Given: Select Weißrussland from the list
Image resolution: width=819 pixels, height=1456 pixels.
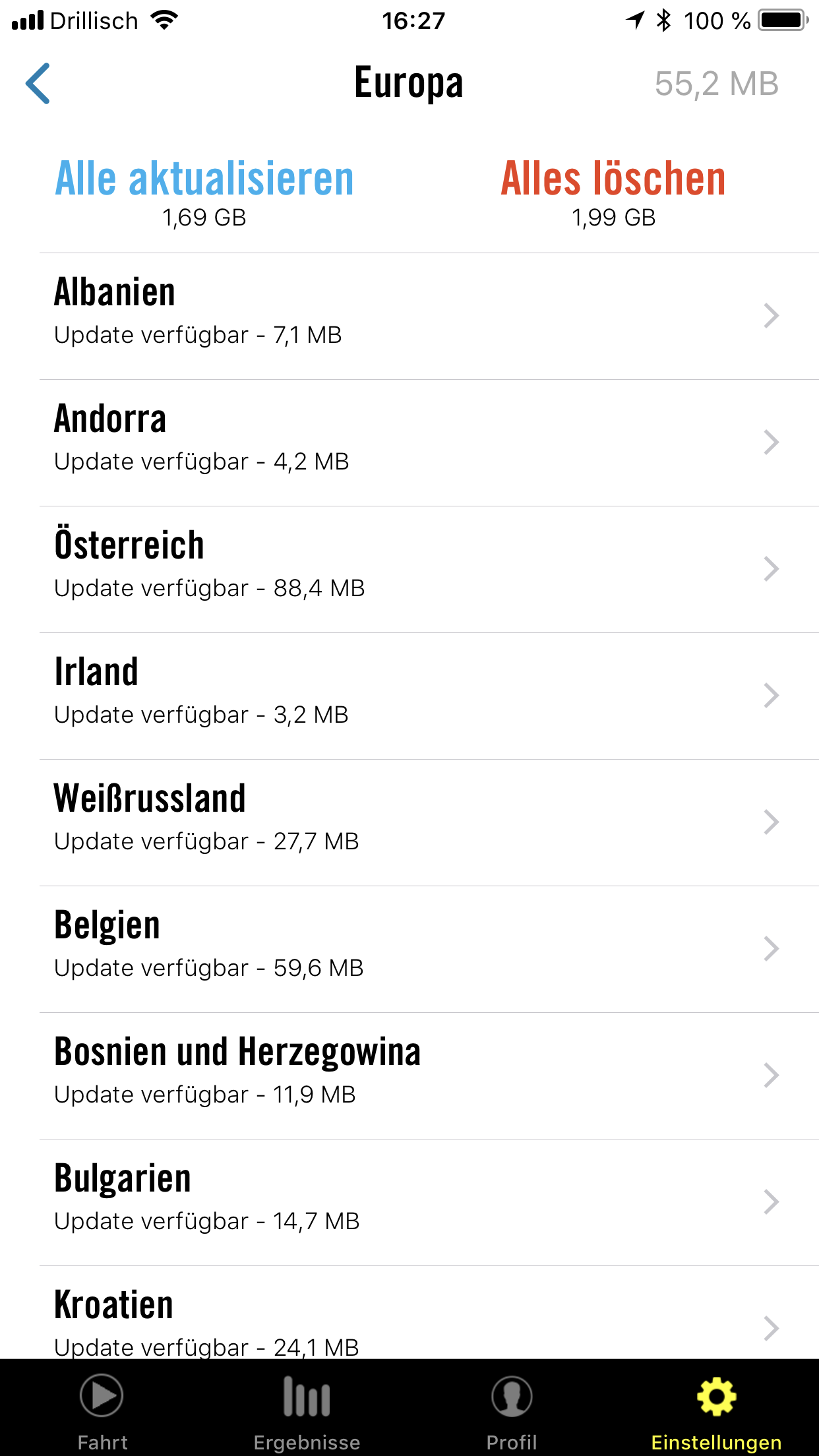Looking at the screenshot, I should (409, 822).
